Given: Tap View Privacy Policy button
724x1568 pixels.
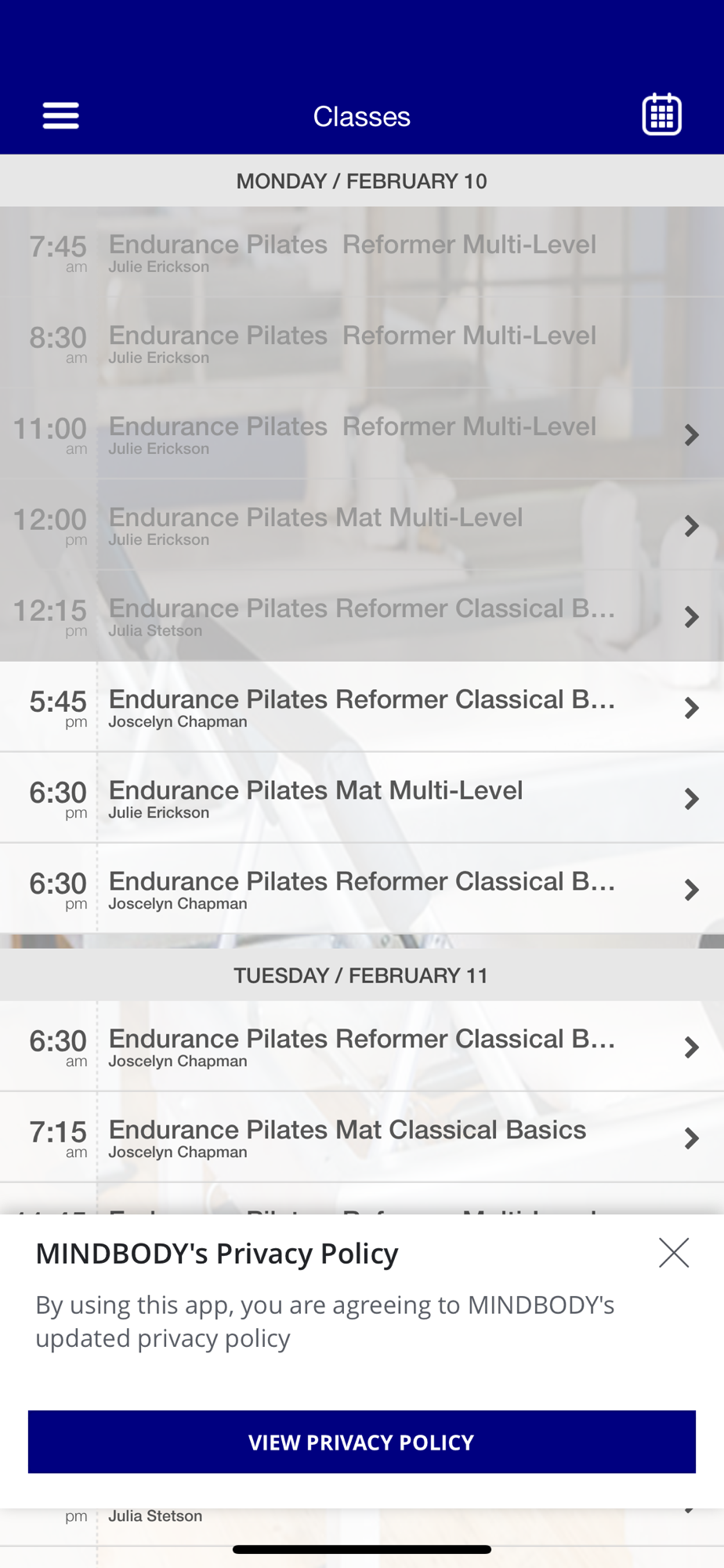Looking at the screenshot, I should pos(362,1442).
